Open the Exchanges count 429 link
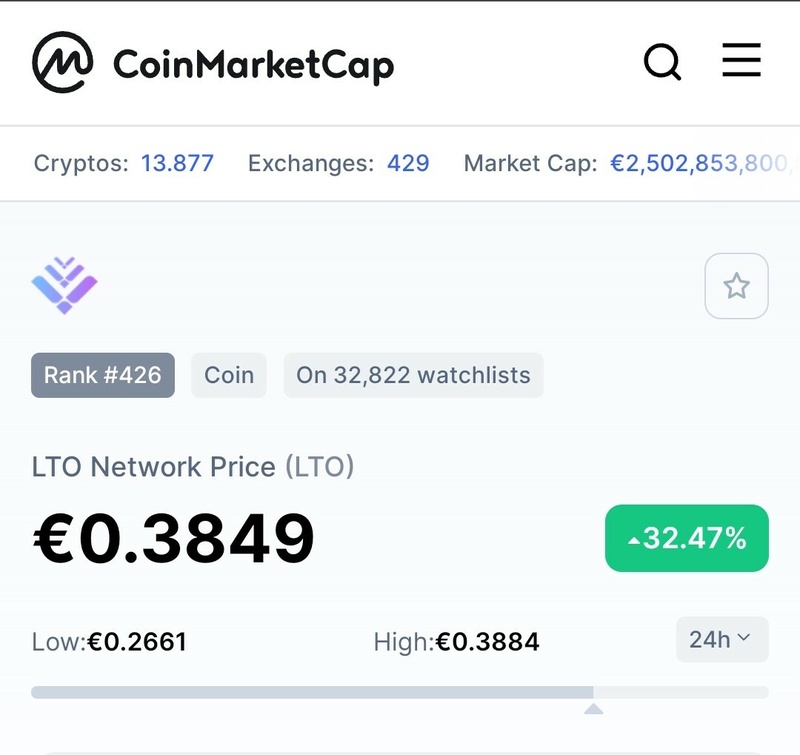This screenshot has height=755, width=800. click(x=408, y=163)
